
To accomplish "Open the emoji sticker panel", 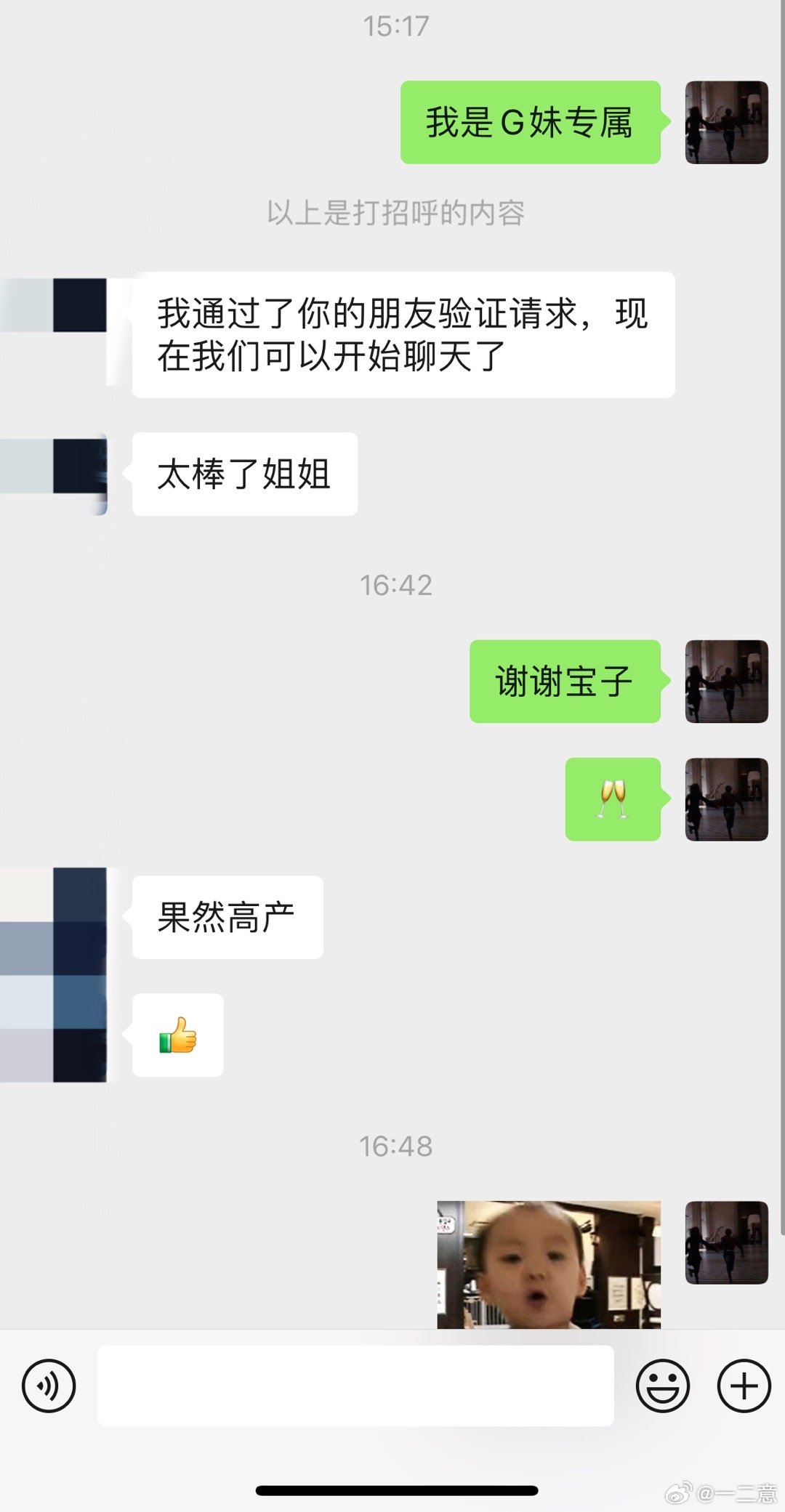I will click(x=662, y=1386).
